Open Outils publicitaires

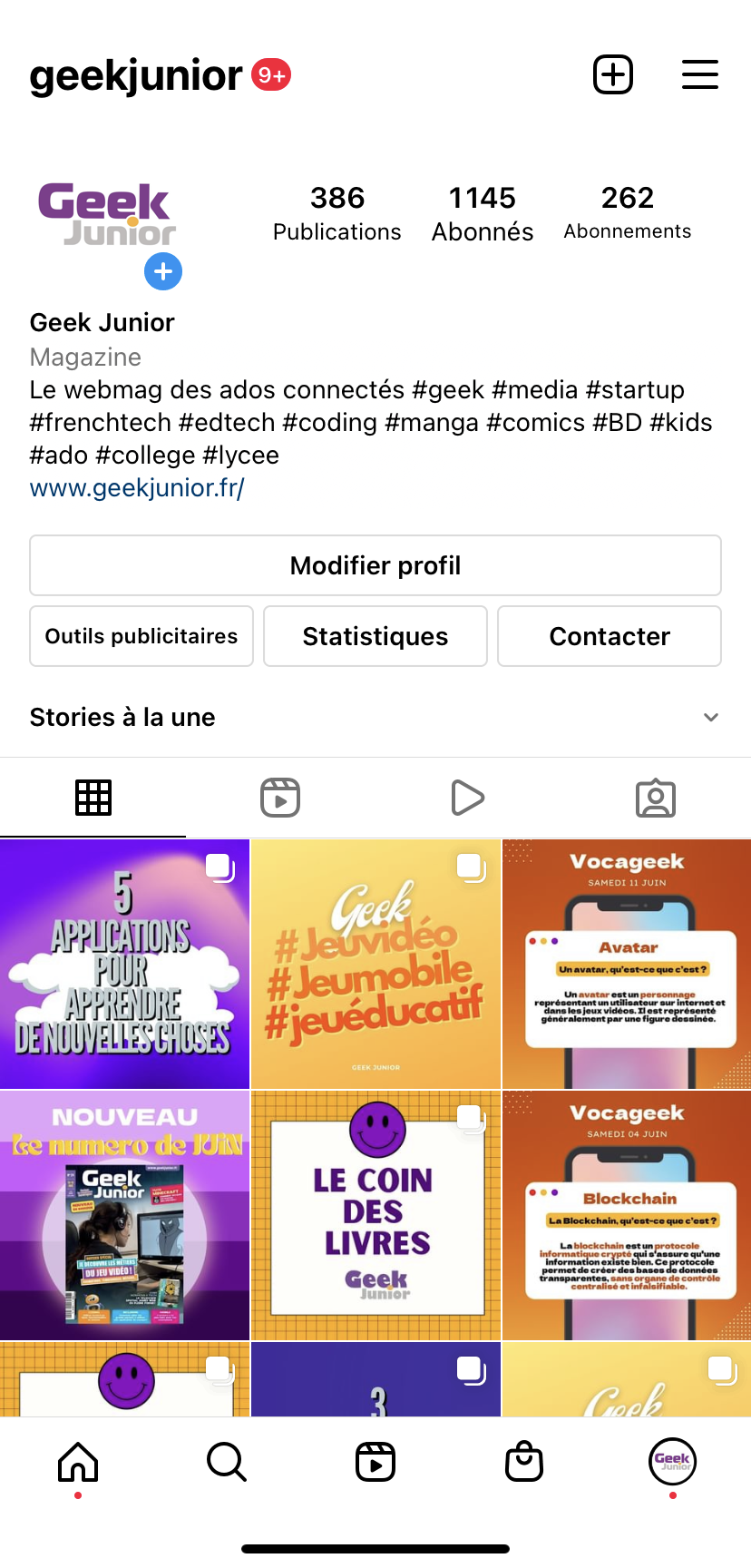(141, 636)
